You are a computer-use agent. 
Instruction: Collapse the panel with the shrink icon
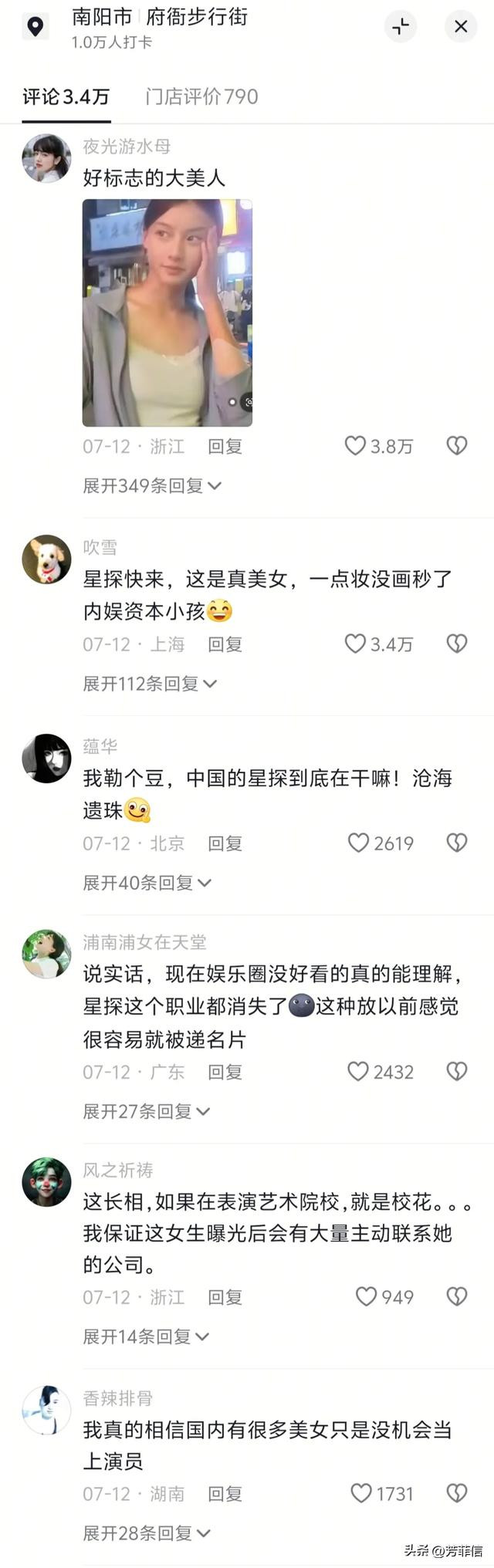(401, 27)
